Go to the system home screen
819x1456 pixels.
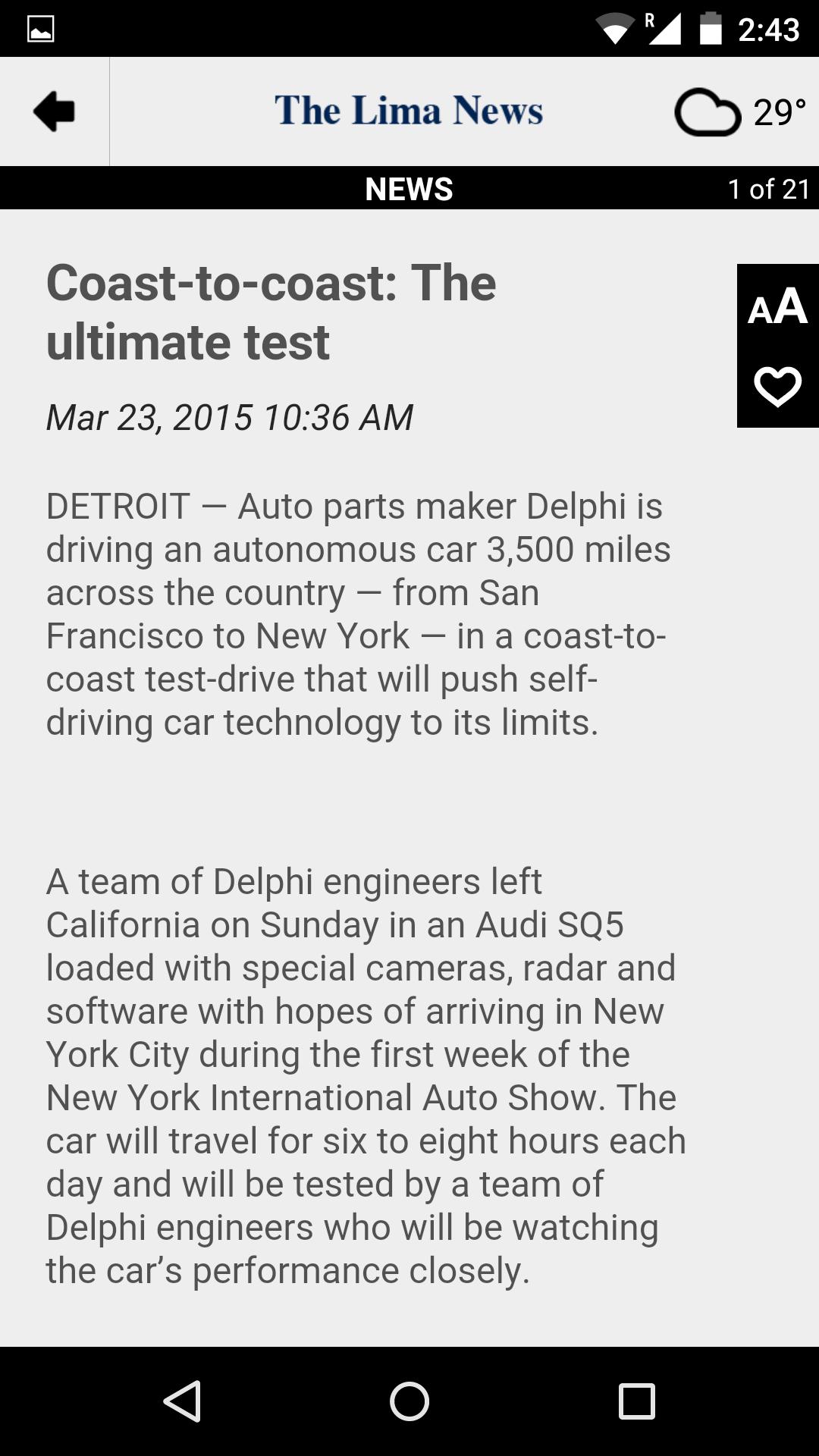(x=409, y=1401)
